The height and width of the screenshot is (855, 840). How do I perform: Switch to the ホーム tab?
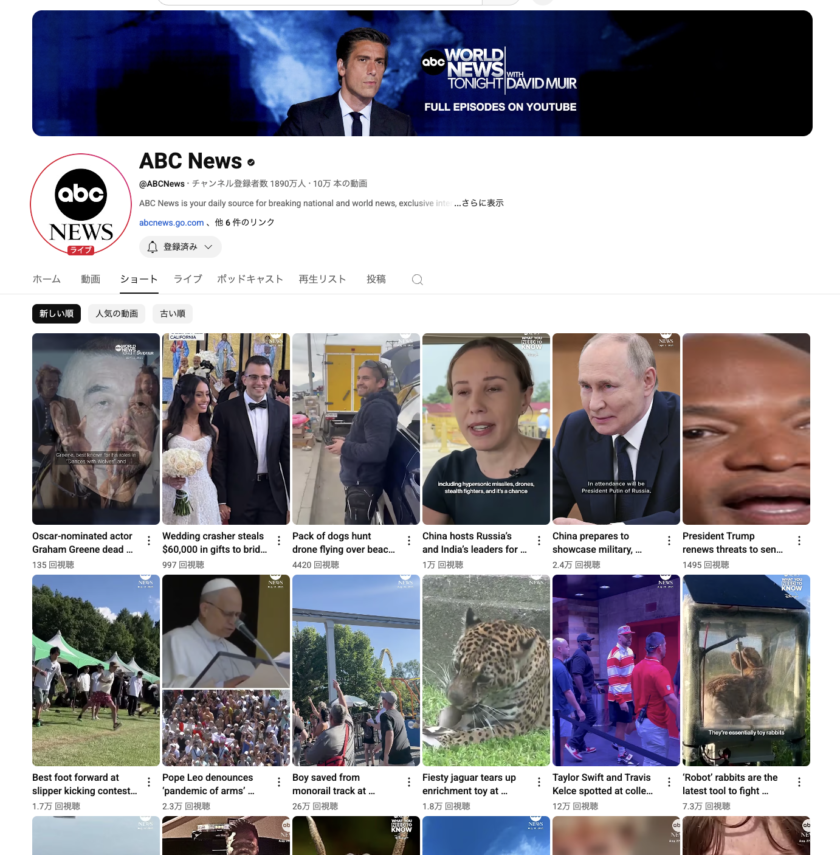[46, 279]
